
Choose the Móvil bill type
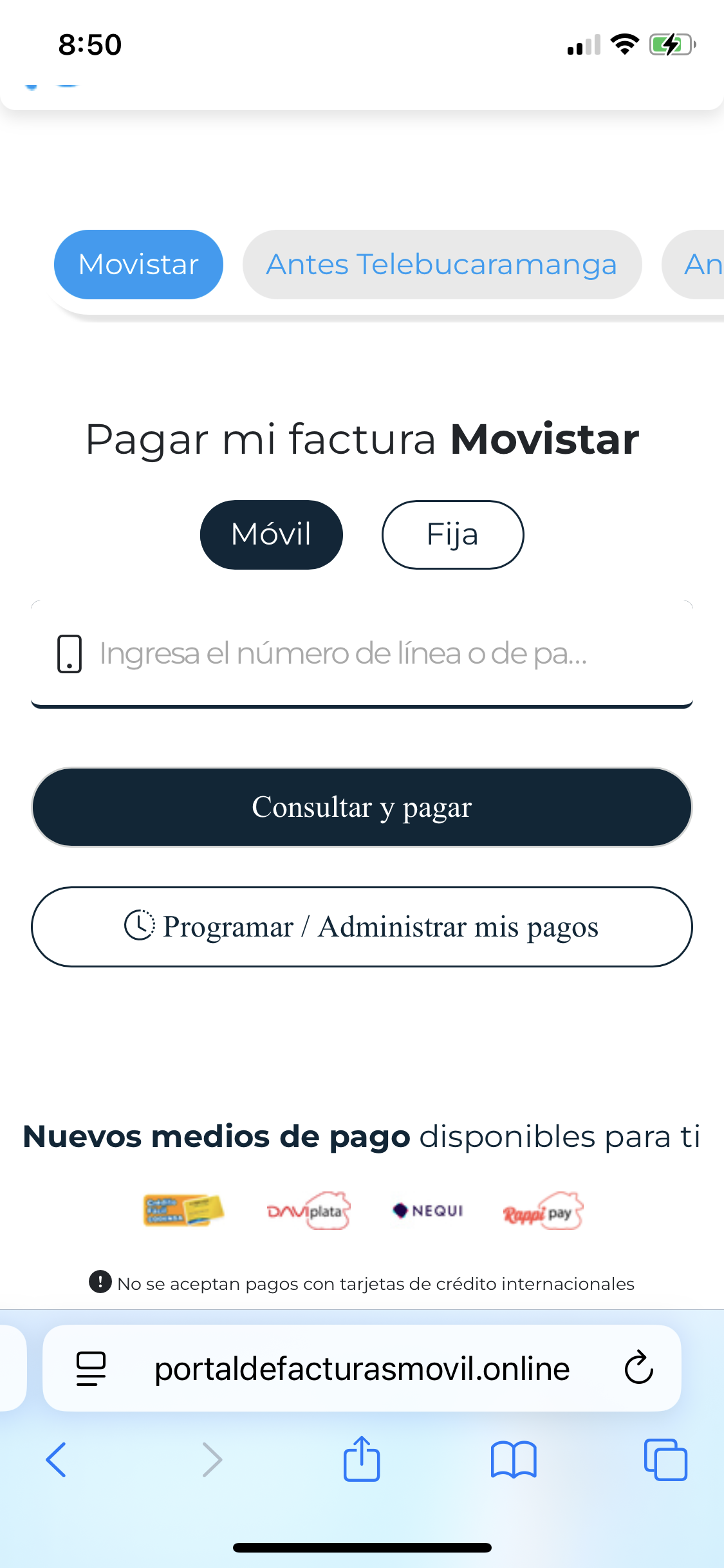[x=271, y=534]
